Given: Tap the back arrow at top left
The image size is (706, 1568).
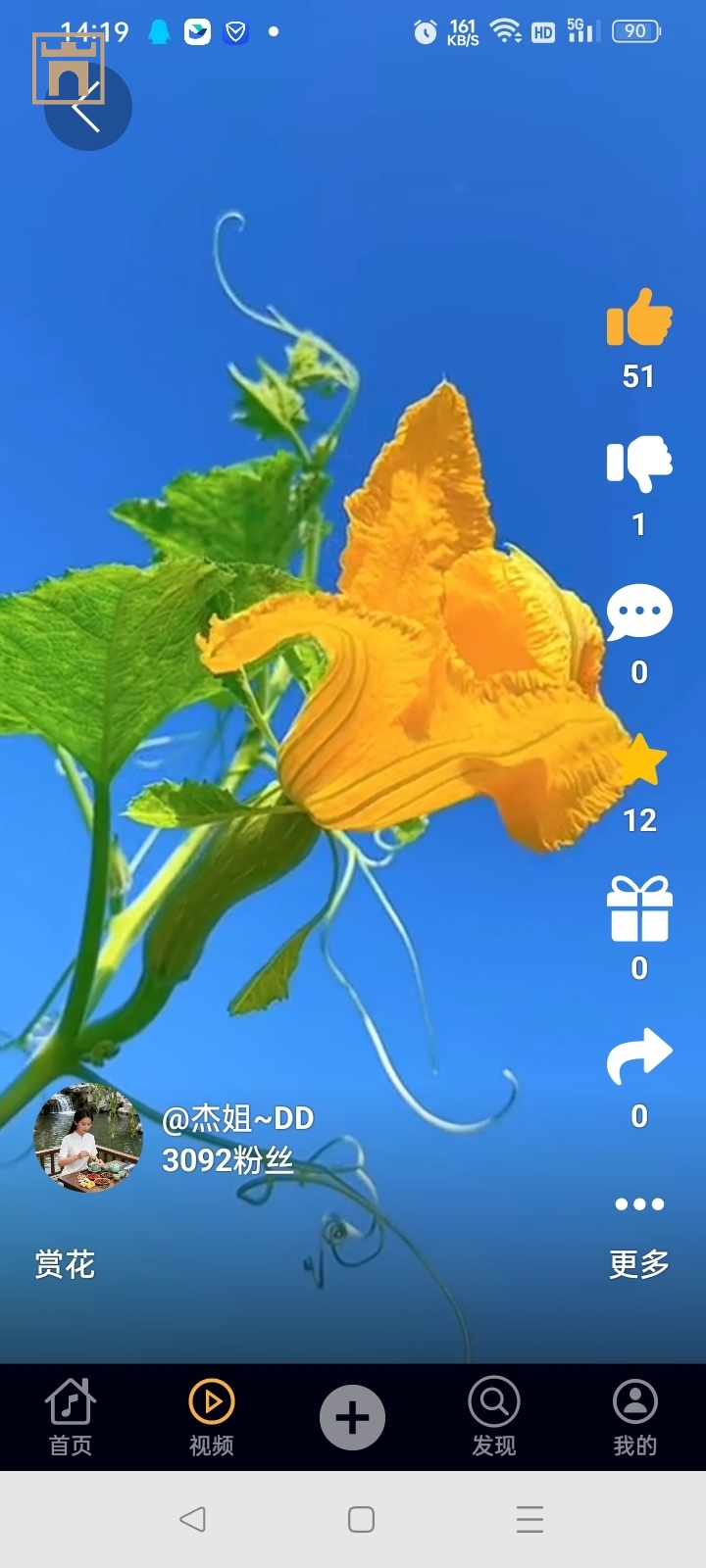Looking at the screenshot, I should pyautogui.click(x=86, y=108).
